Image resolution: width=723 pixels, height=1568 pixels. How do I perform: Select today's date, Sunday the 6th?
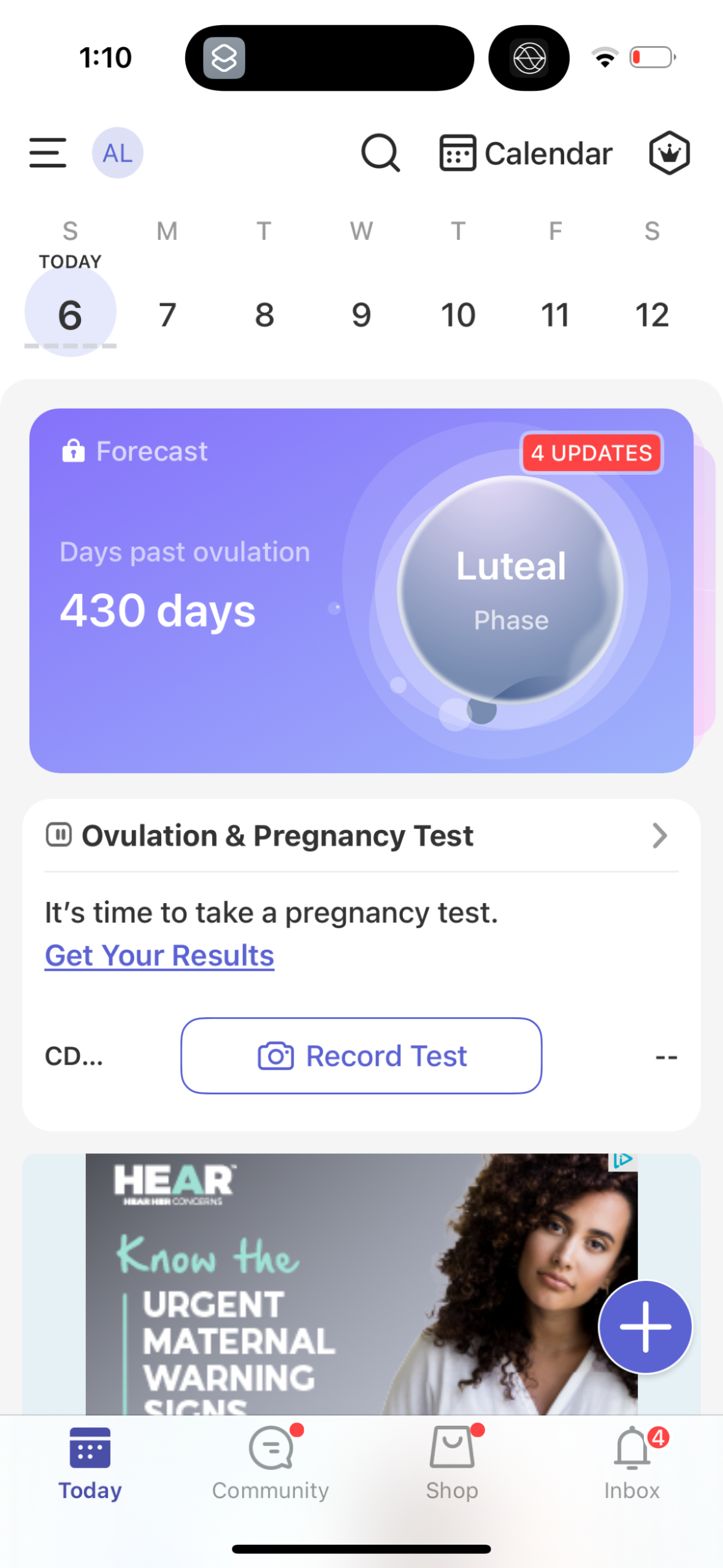tap(70, 314)
